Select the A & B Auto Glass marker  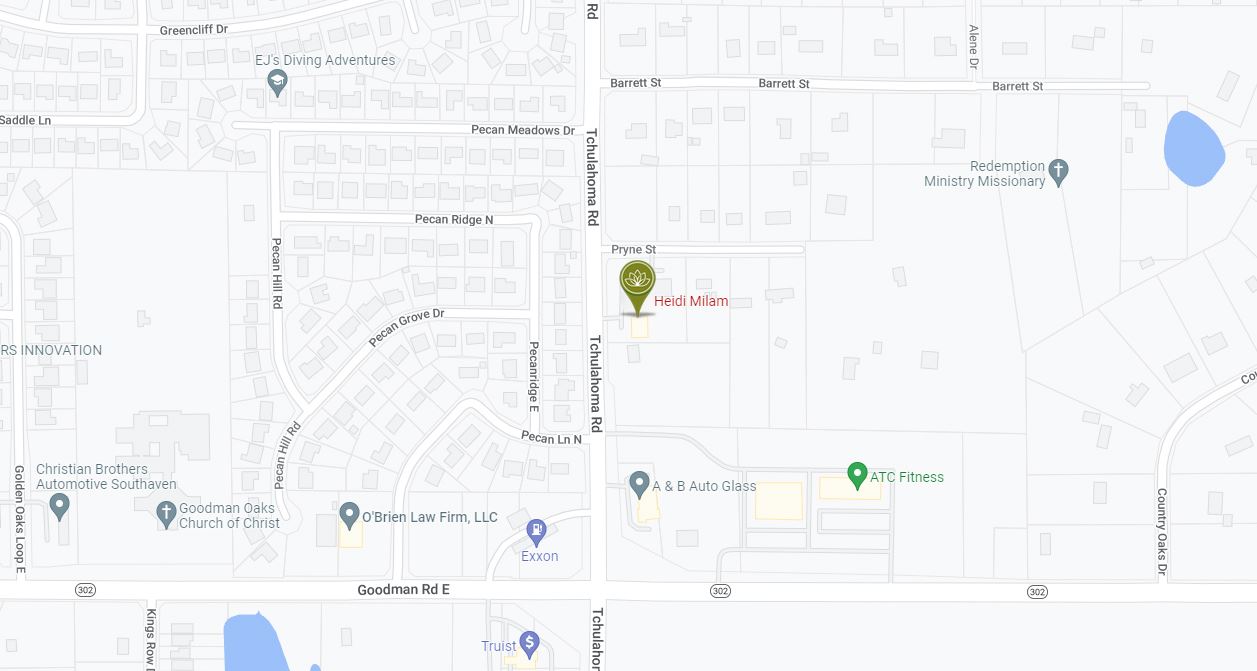point(640,485)
